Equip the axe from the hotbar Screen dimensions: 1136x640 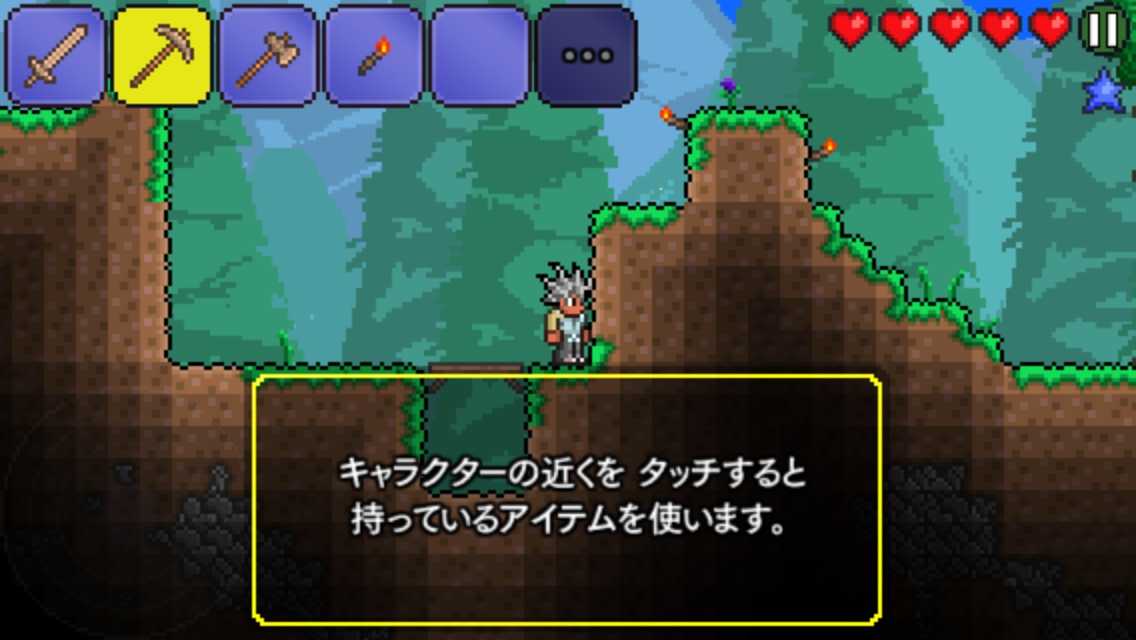pos(268,55)
